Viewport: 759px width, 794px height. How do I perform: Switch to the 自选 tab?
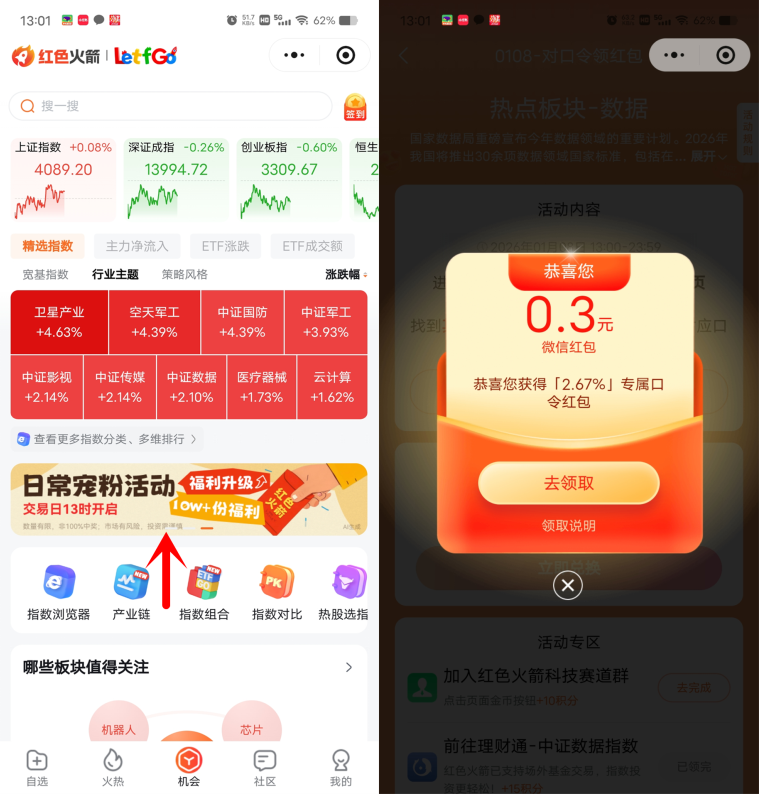point(37,768)
